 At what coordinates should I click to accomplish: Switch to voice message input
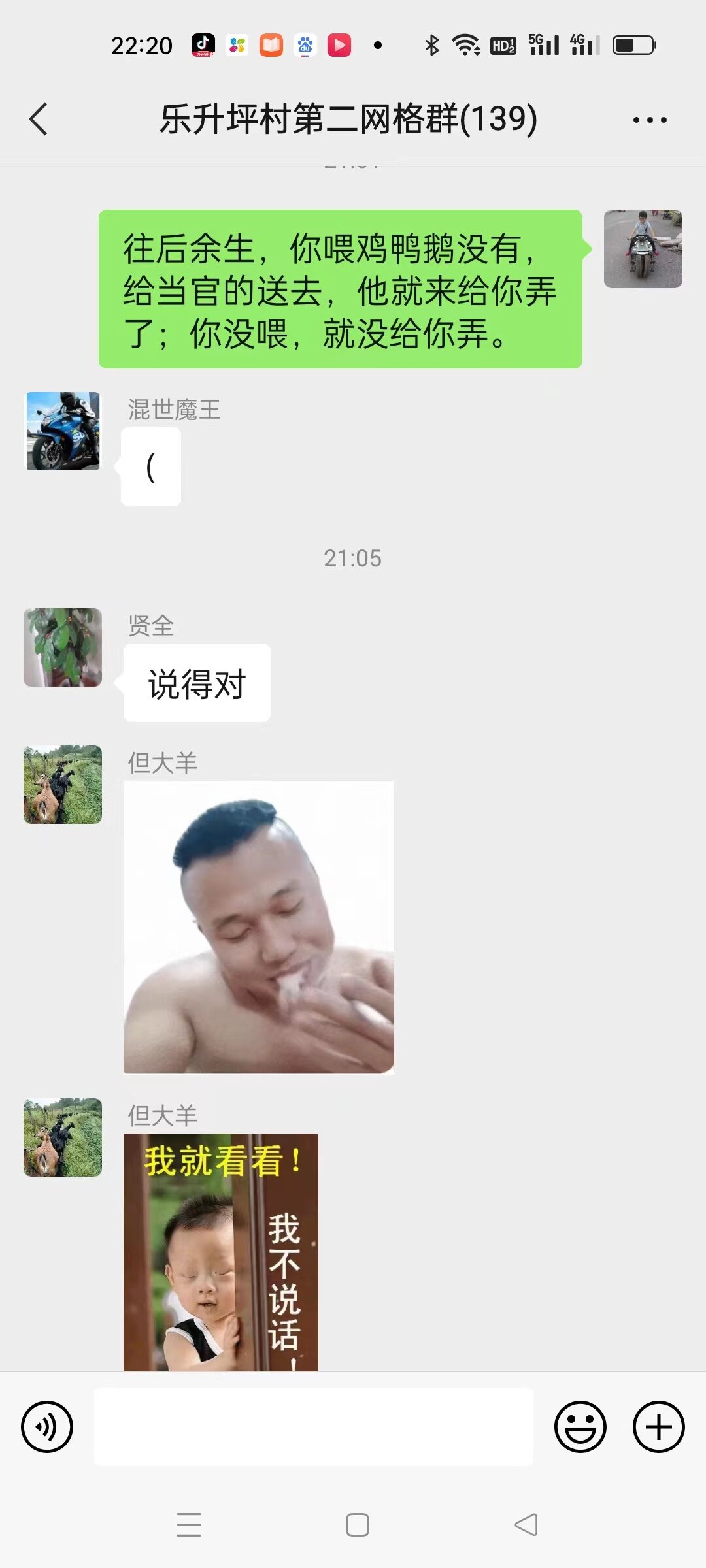(x=47, y=1427)
